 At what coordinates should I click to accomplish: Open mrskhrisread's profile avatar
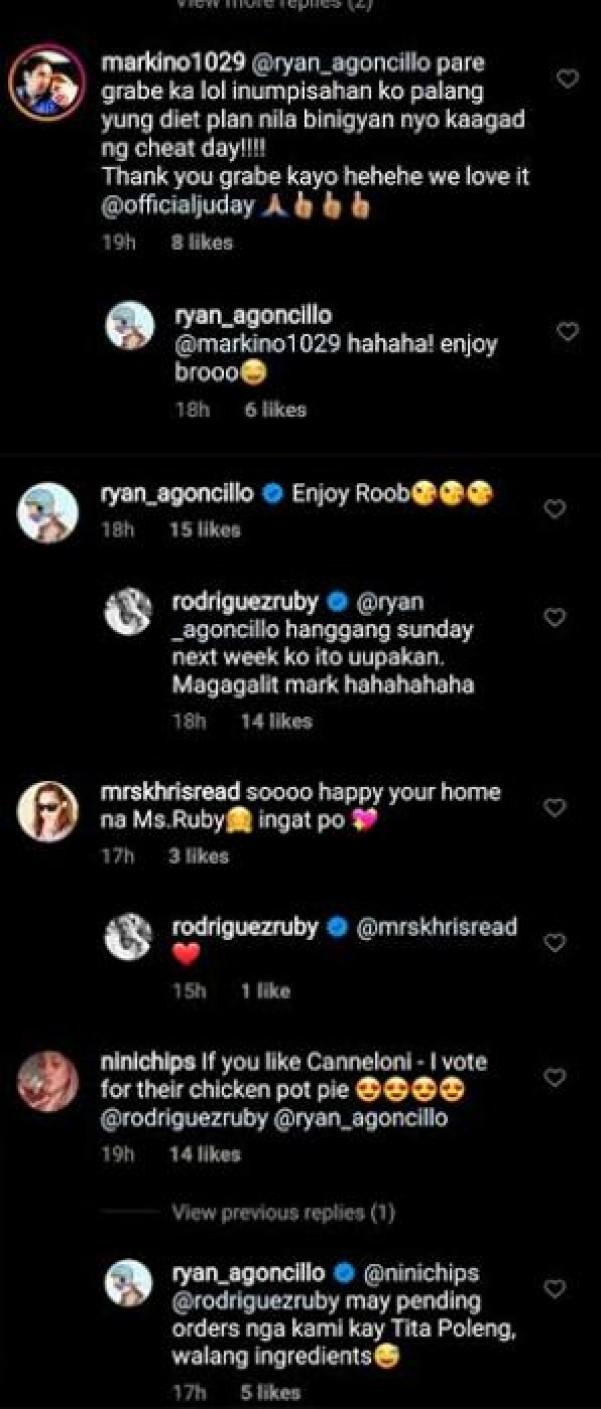click(x=47, y=811)
